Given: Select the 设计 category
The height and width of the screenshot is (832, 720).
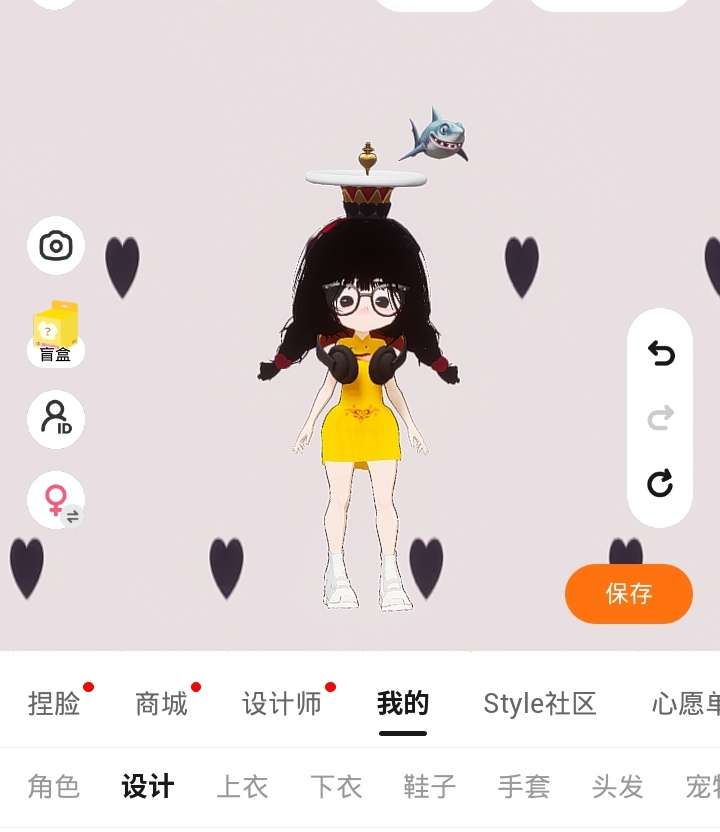Looking at the screenshot, I should click(148, 787).
